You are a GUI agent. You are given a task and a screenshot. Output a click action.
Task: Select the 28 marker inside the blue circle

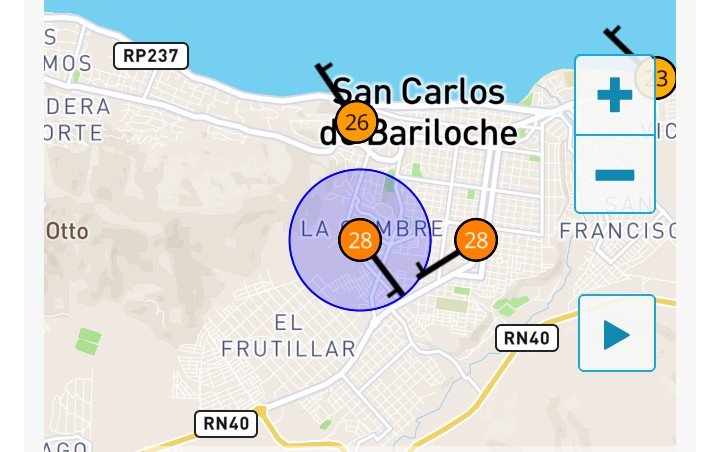coord(361,240)
